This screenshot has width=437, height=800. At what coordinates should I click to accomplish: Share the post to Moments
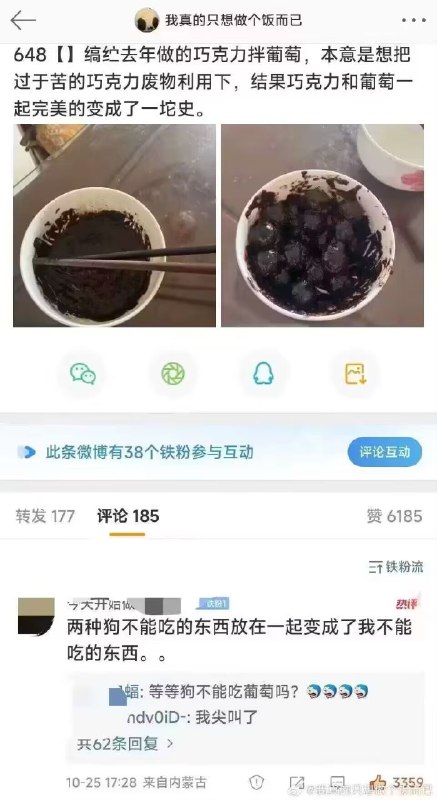point(173,373)
